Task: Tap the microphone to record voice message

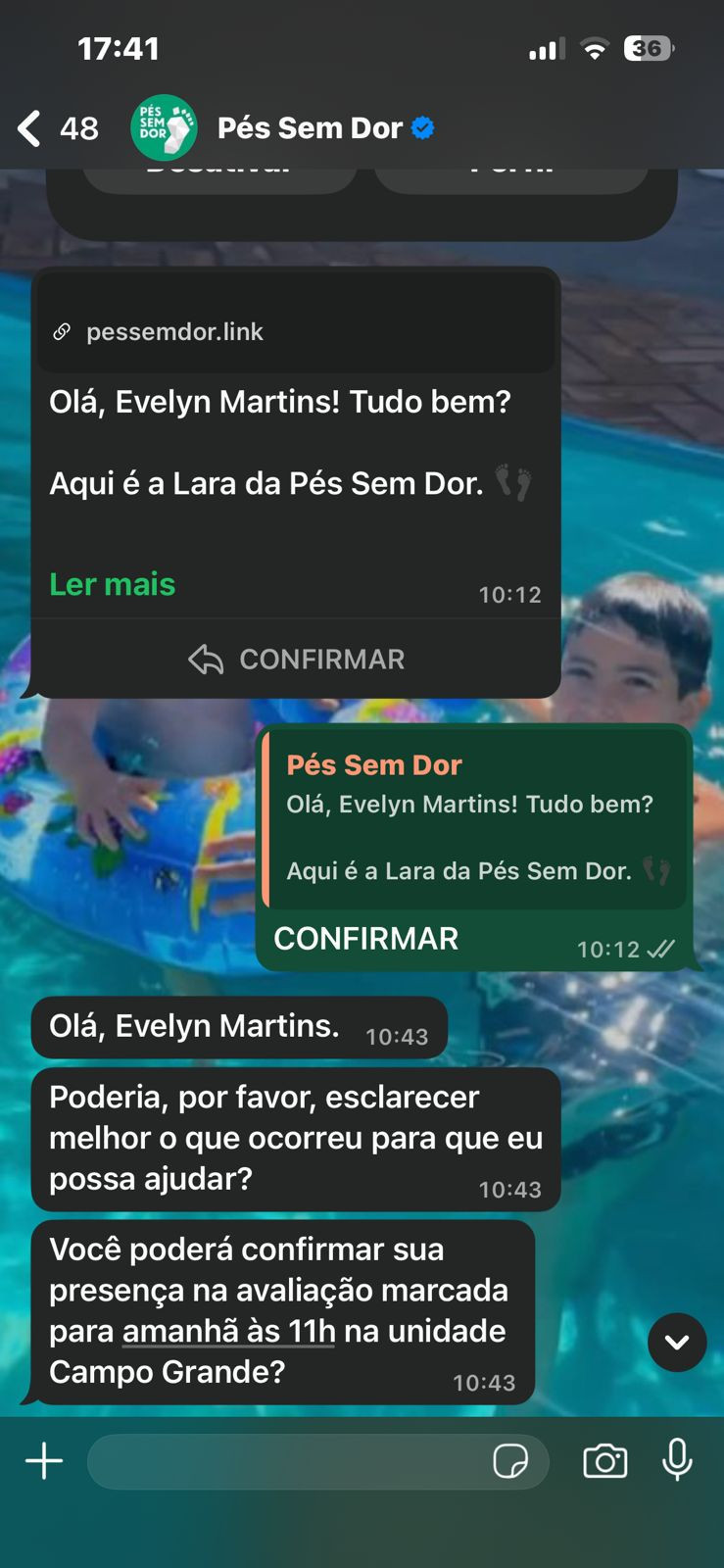Action: tap(677, 1461)
